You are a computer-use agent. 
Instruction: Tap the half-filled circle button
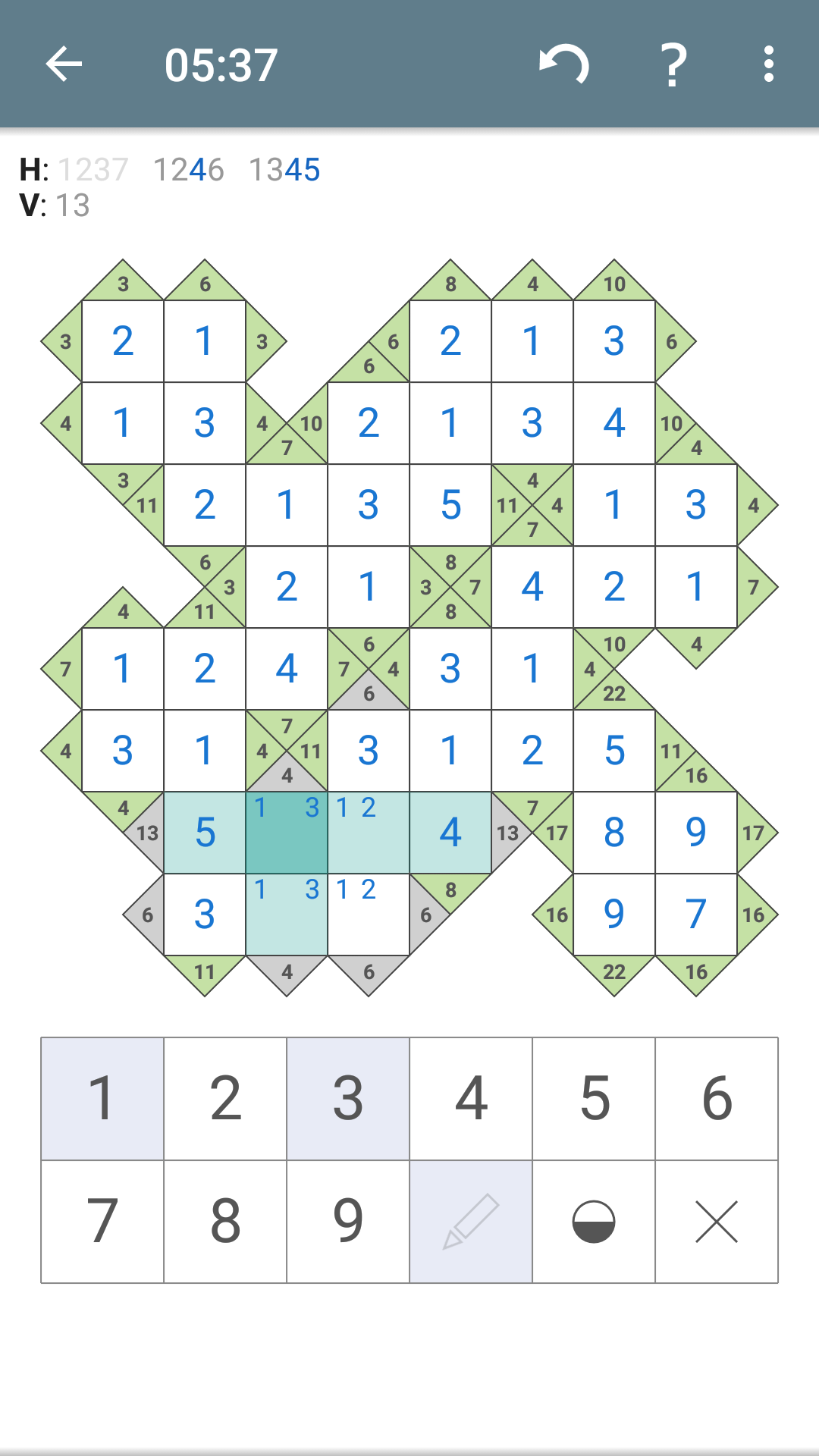coord(594,1221)
